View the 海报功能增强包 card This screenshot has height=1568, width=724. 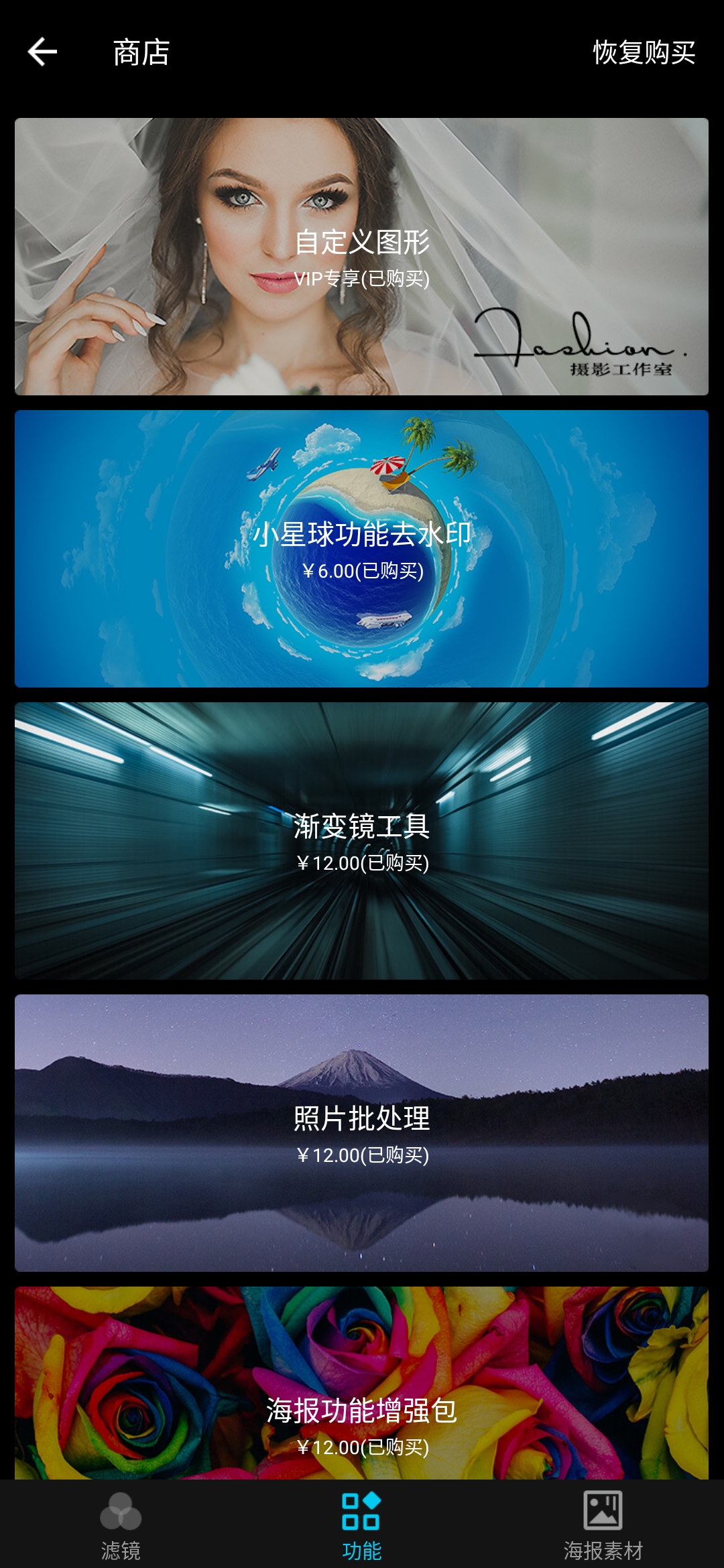pos(361,1383)
